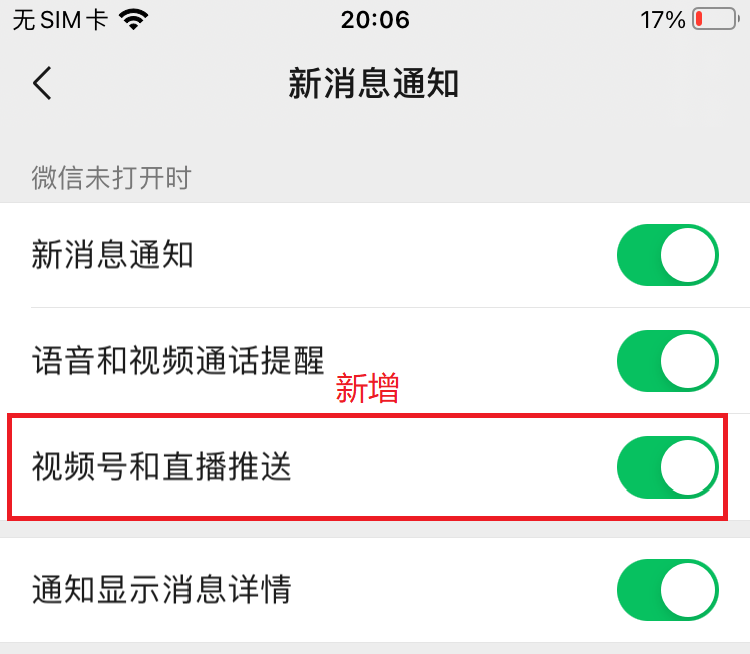Toggle 通知显示消息详情 off
Screen dimensions: 750x654
667,590
